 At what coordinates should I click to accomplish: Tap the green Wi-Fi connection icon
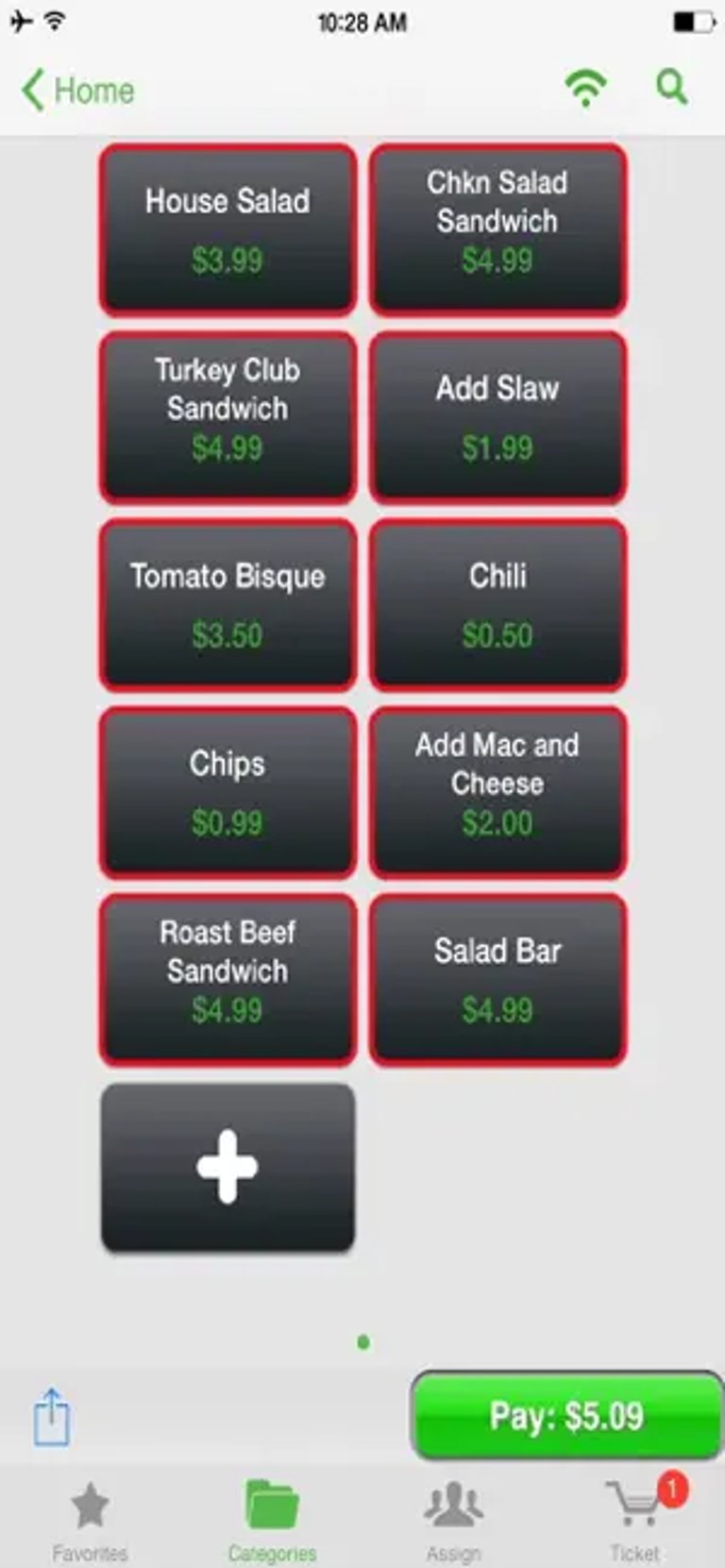(x=586, y=89)
